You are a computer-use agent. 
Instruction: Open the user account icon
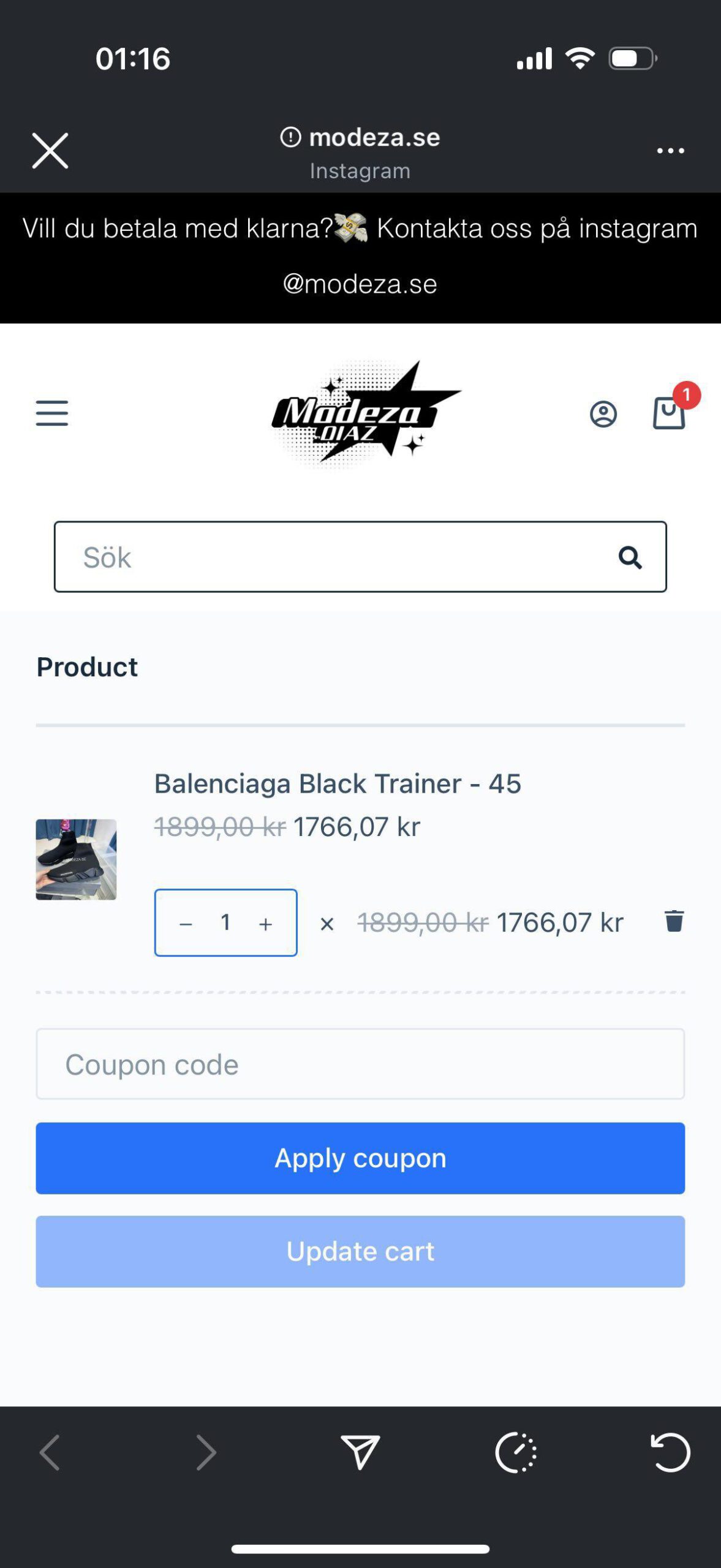click(603, 415)
